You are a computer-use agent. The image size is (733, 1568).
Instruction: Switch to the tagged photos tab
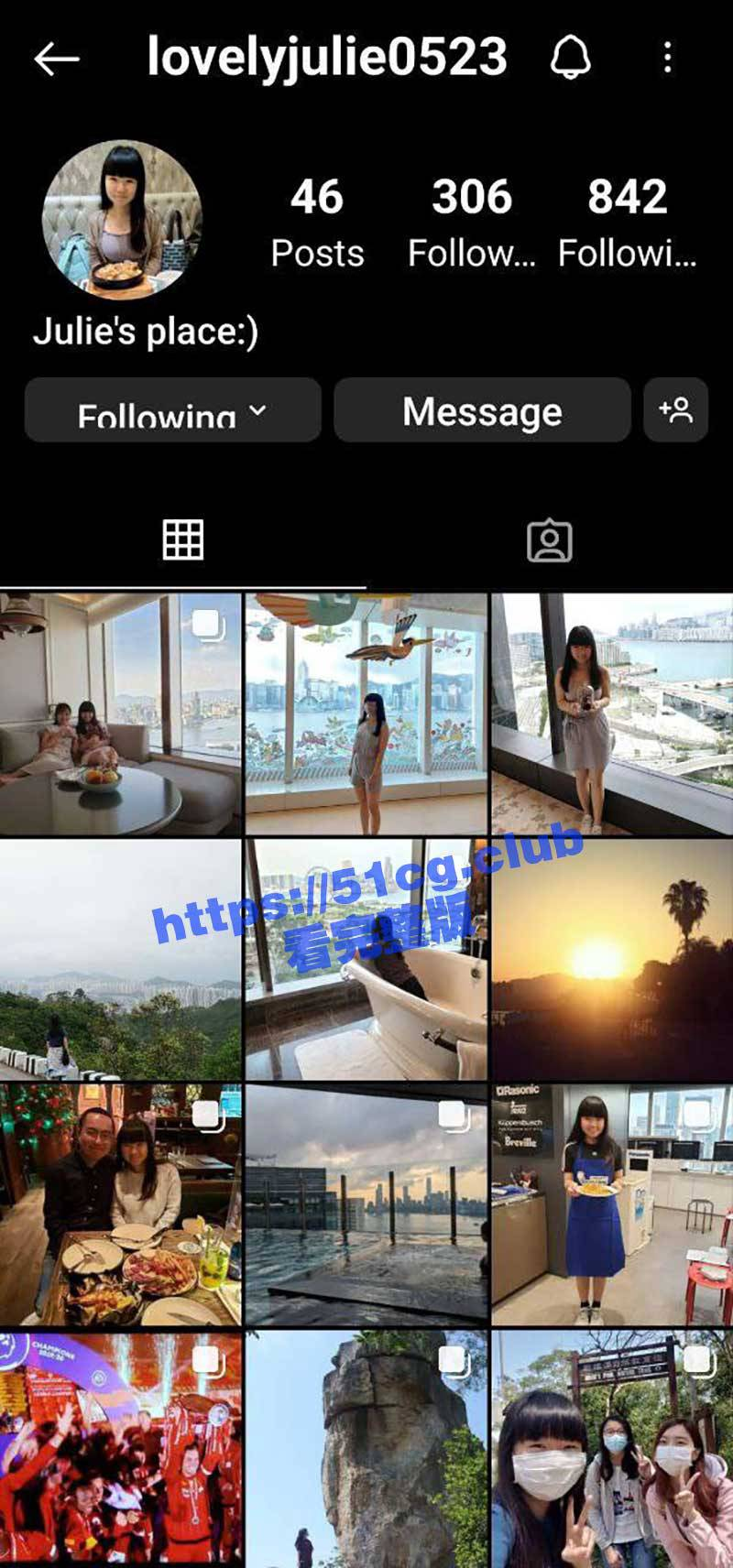tap(549, 540)
